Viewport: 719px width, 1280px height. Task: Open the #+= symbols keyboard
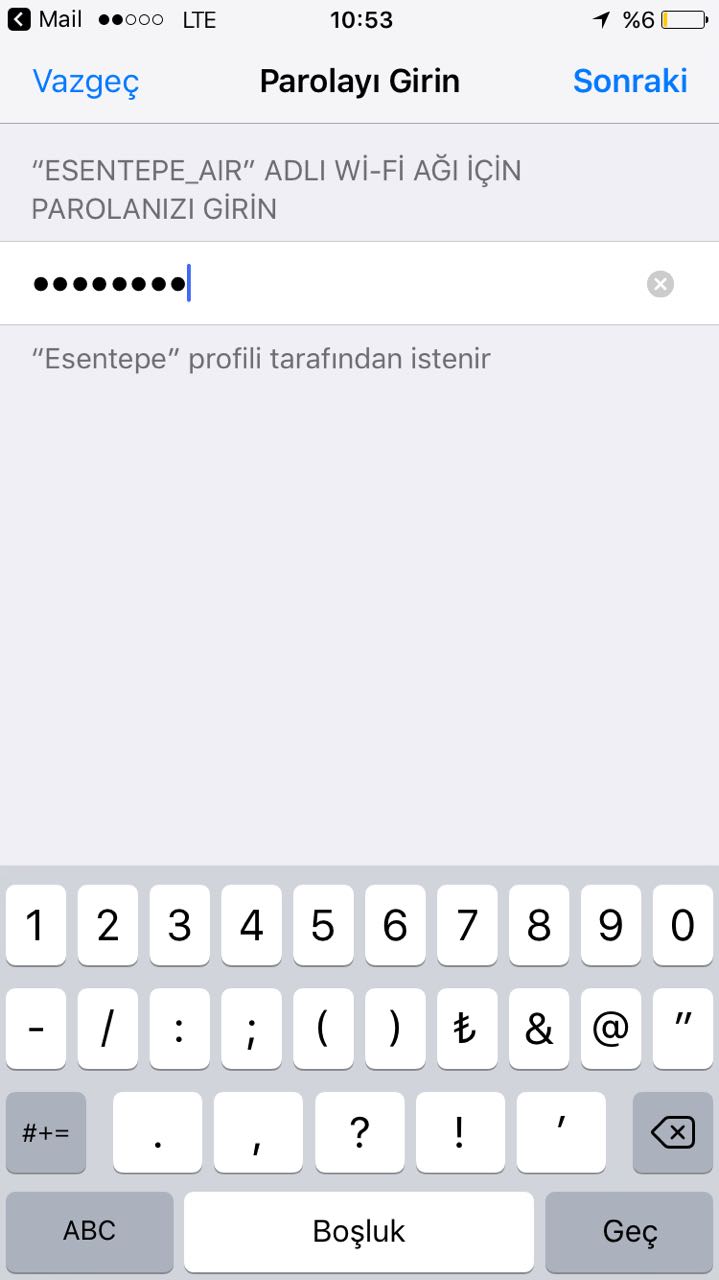coord(46,1133)
